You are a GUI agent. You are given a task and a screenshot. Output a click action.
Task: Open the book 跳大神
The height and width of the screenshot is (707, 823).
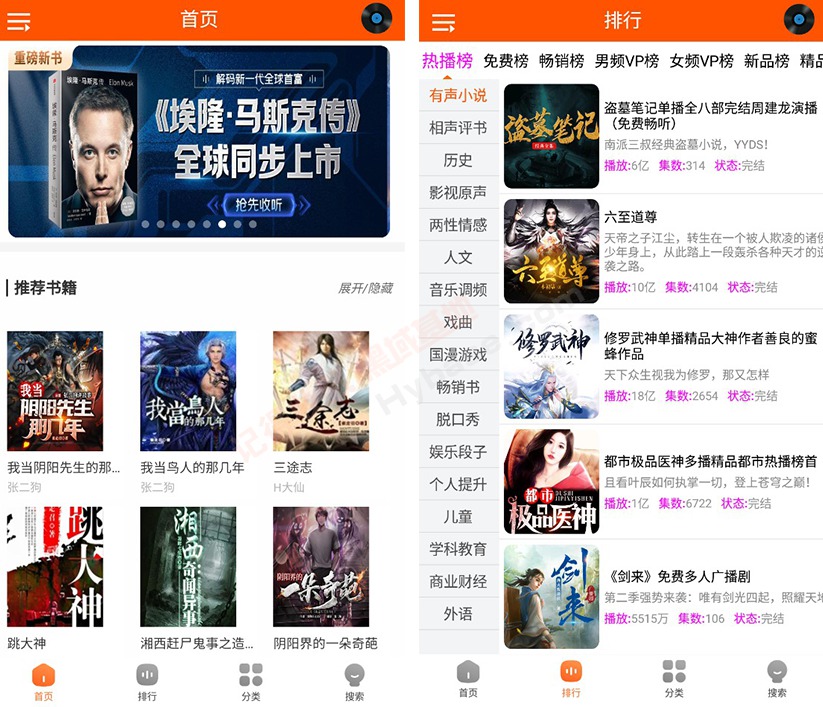coord(55,567)
